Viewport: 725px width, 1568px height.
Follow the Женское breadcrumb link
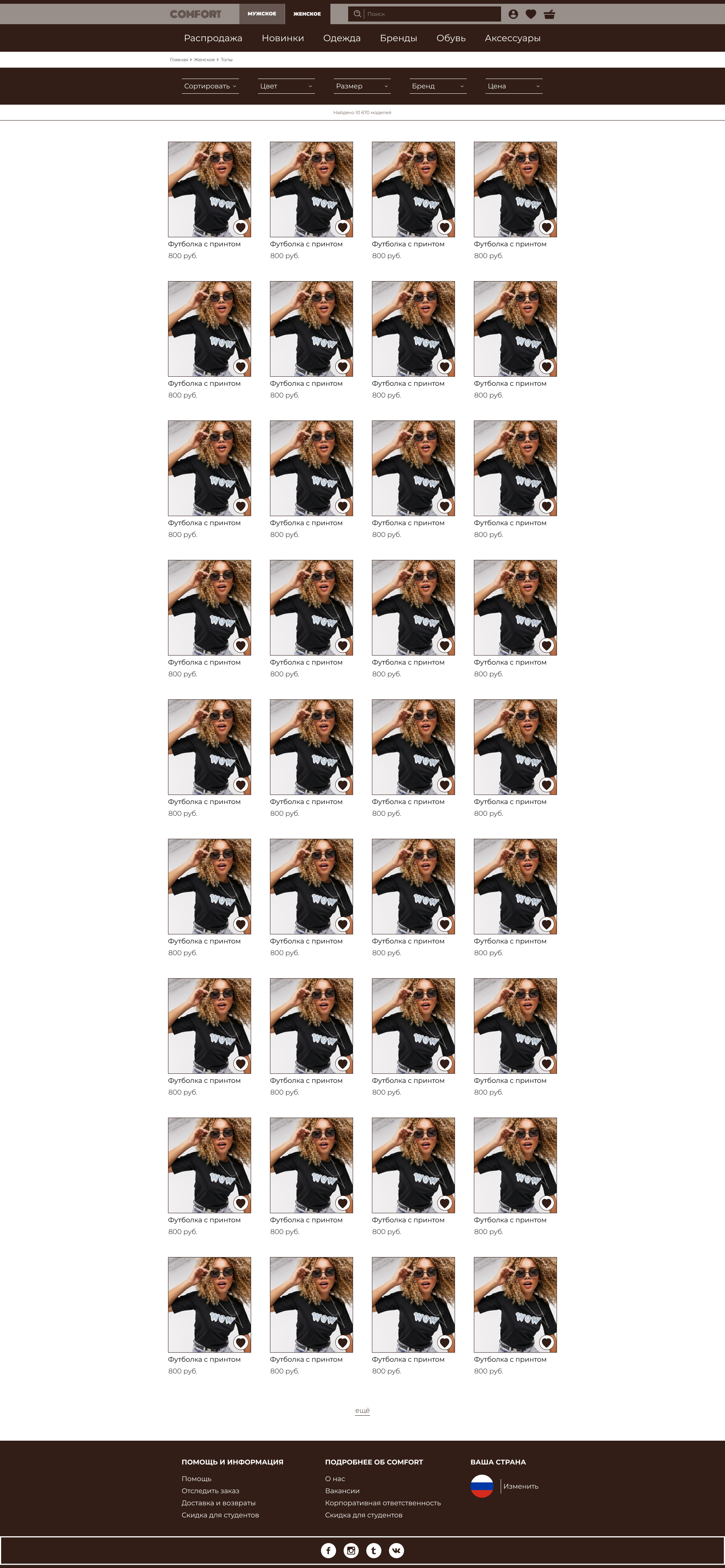[x=204, y=60]
